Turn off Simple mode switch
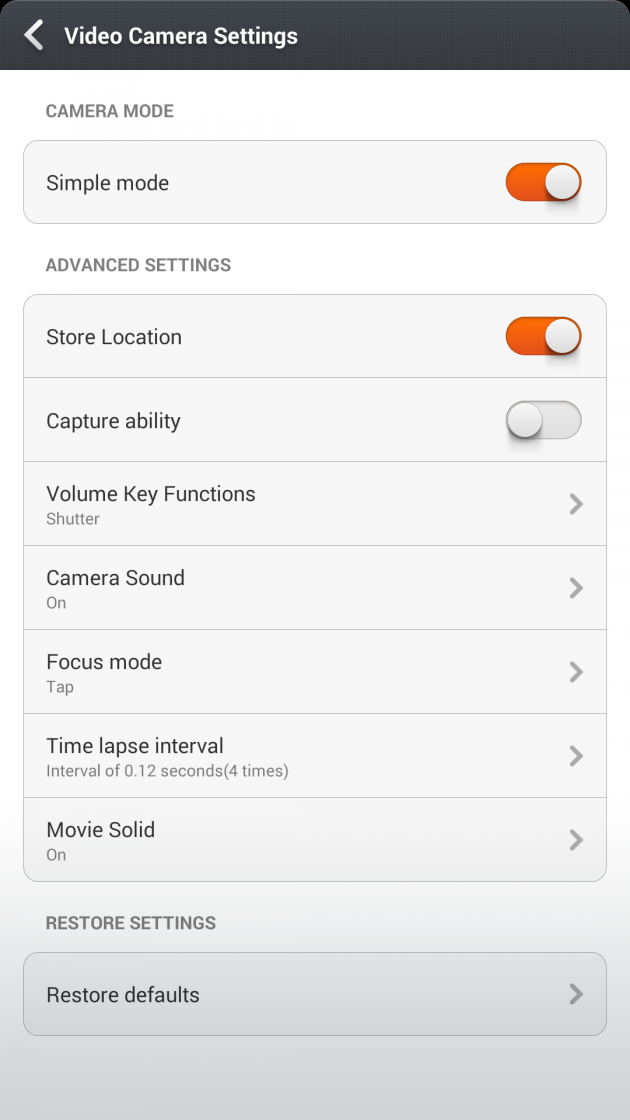This screenshot has height=1120, width=630. pyautogui.click(x=544, y=182)
